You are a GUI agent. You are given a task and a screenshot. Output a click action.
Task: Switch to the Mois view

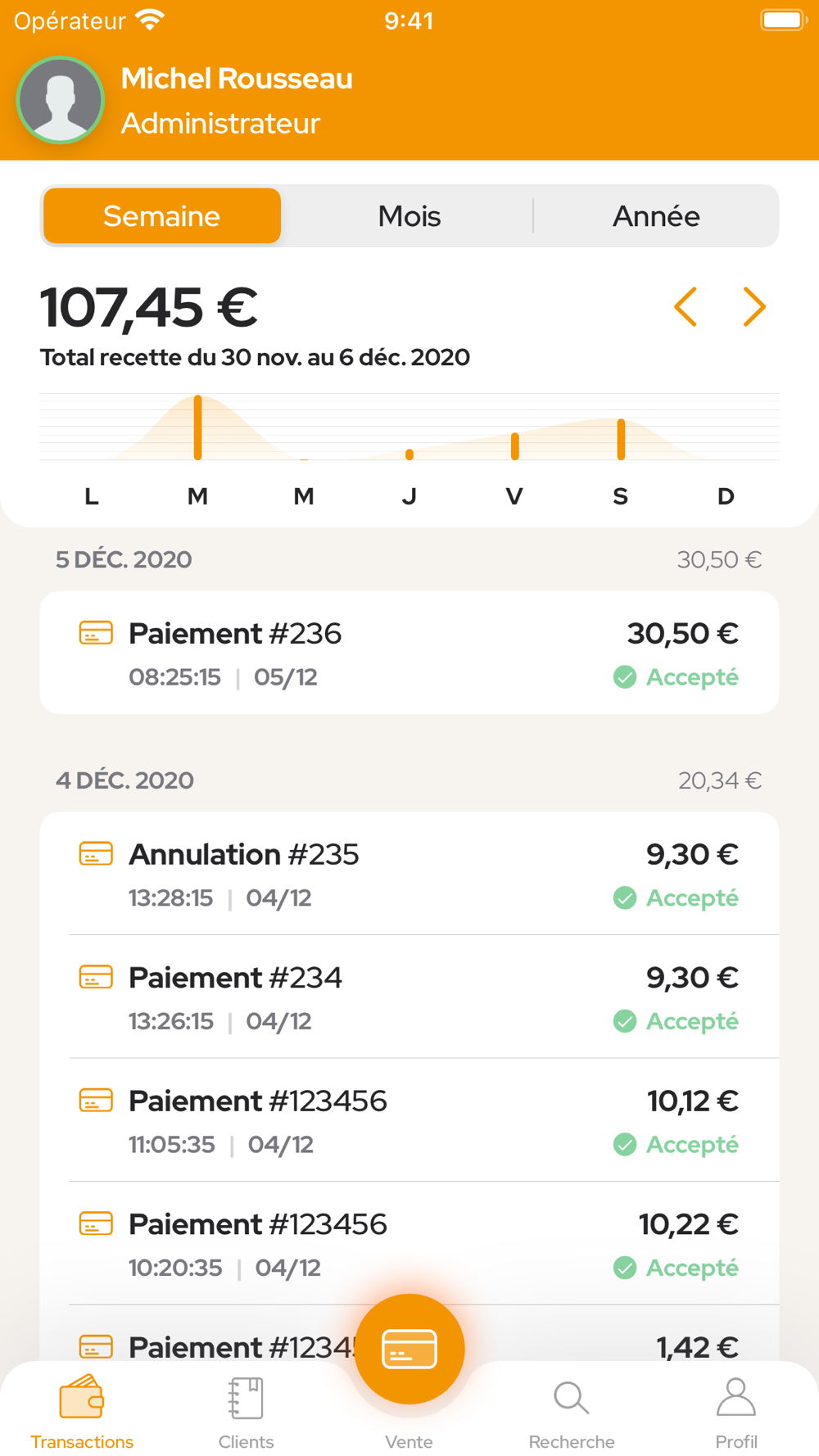pos(409,216)
